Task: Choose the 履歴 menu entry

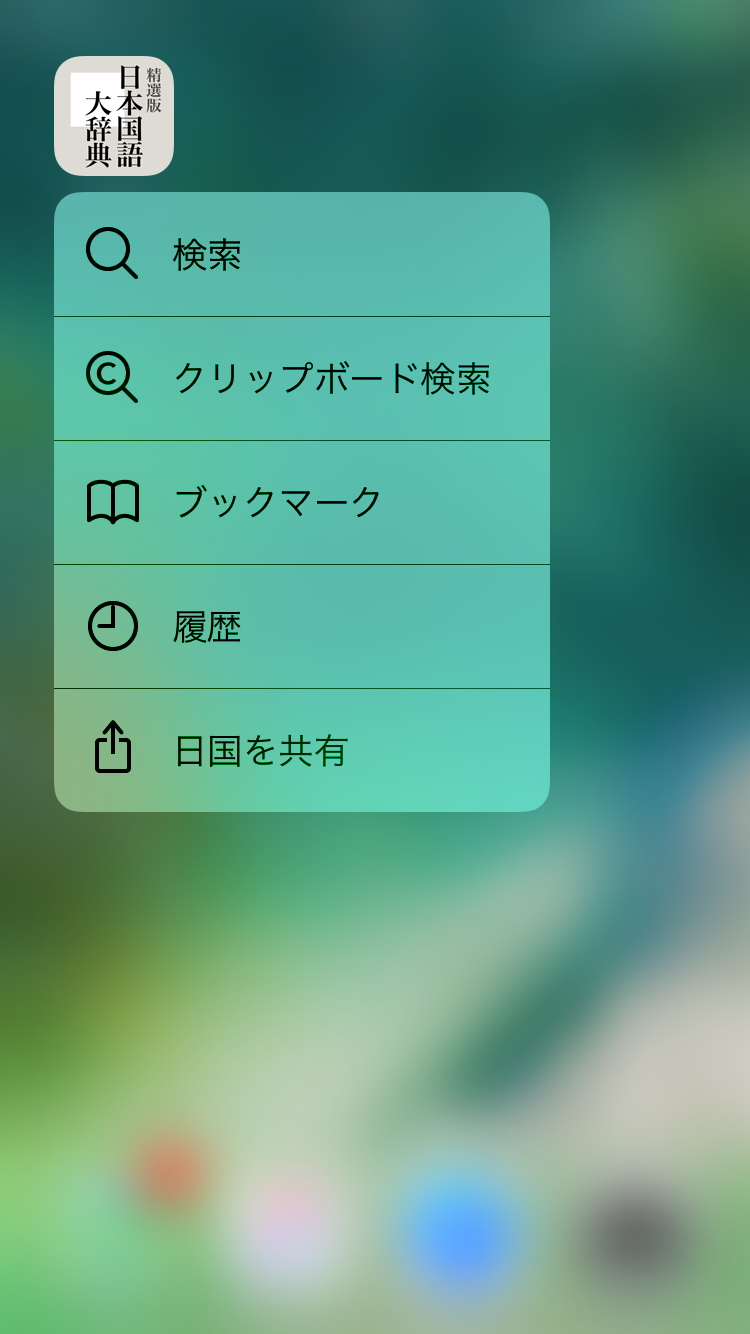Action: click(x=300, y=625)
